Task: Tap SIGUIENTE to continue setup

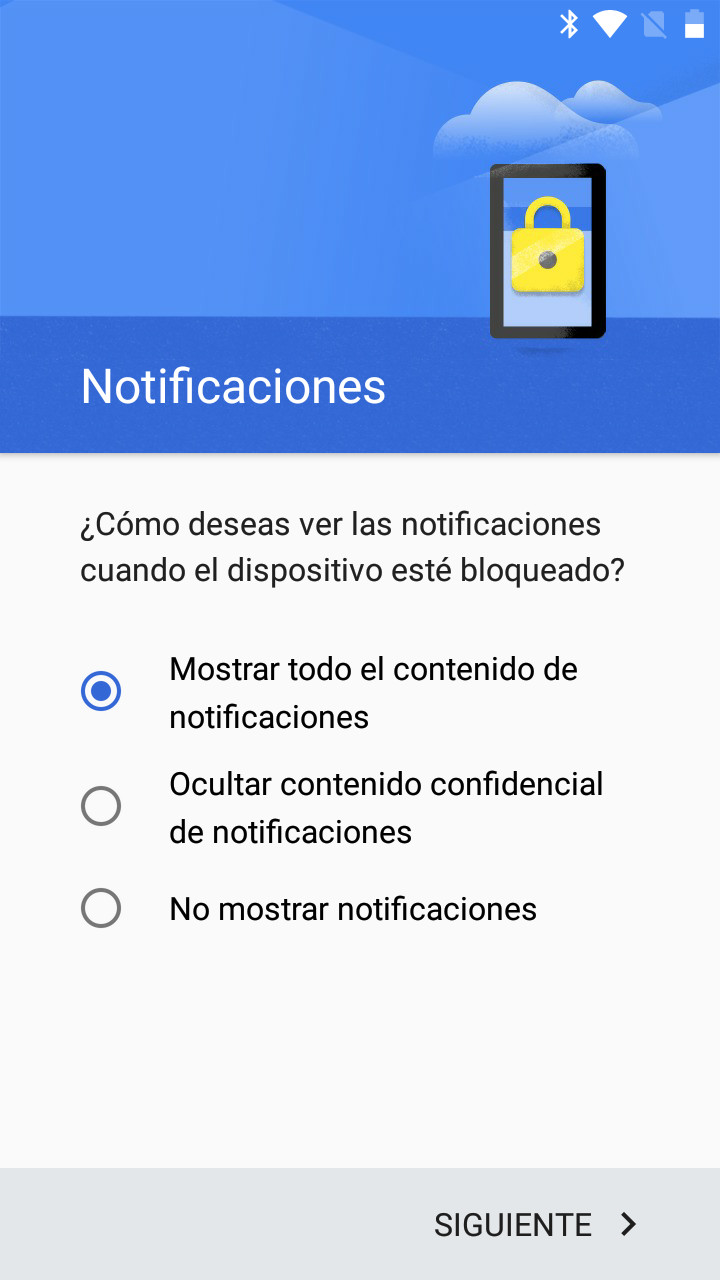Action: [535, 1224]
